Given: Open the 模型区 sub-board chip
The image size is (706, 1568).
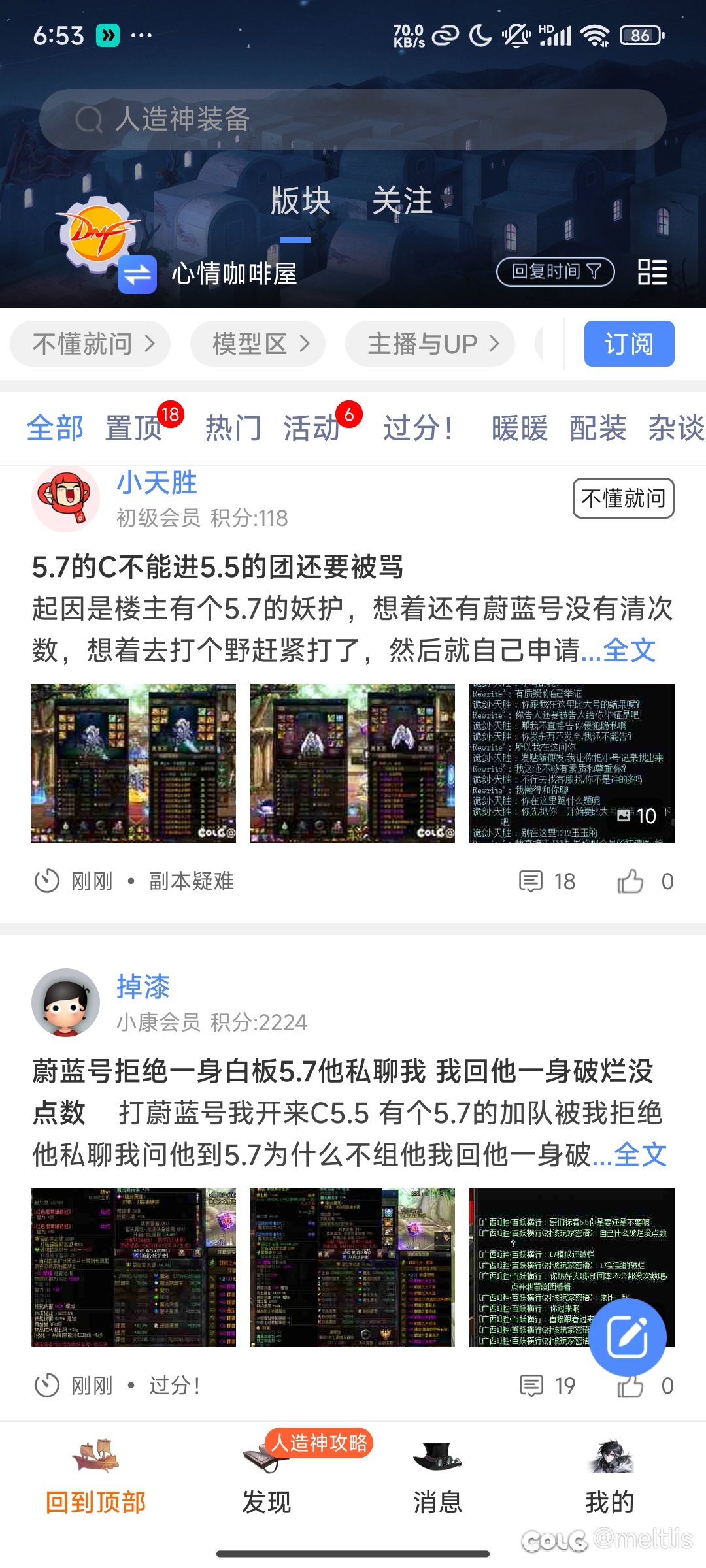Looking at the screenshot, I should (258, 344).
